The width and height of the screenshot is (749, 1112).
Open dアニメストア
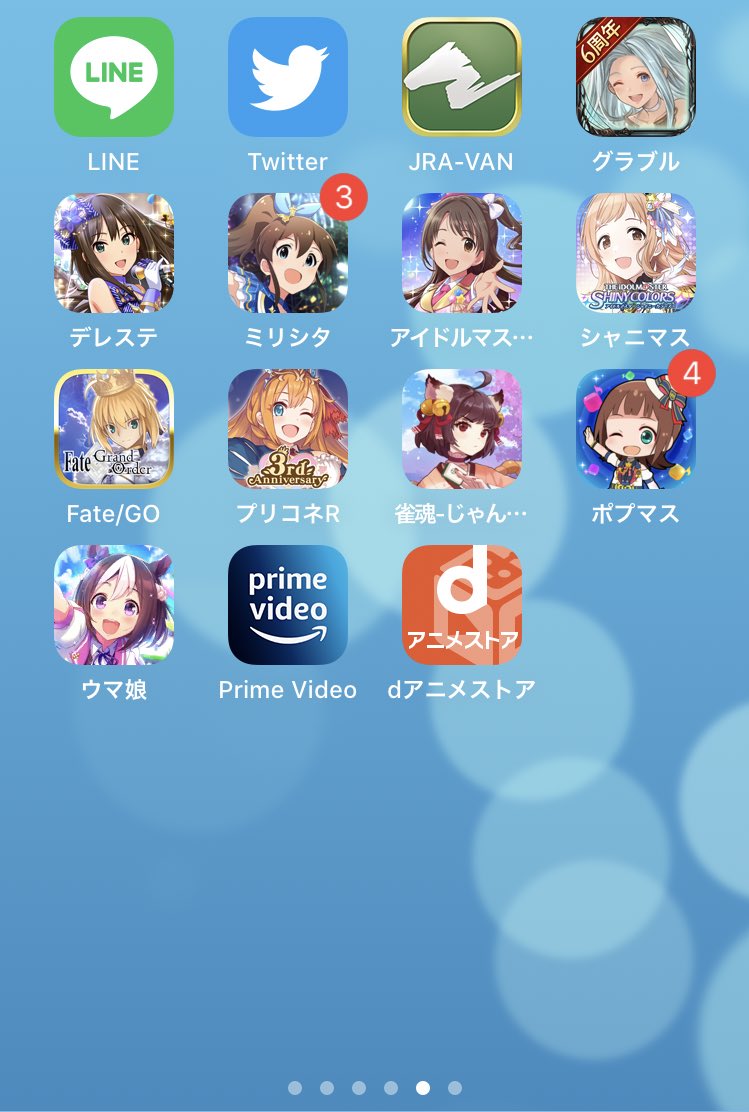click(462, 605)
